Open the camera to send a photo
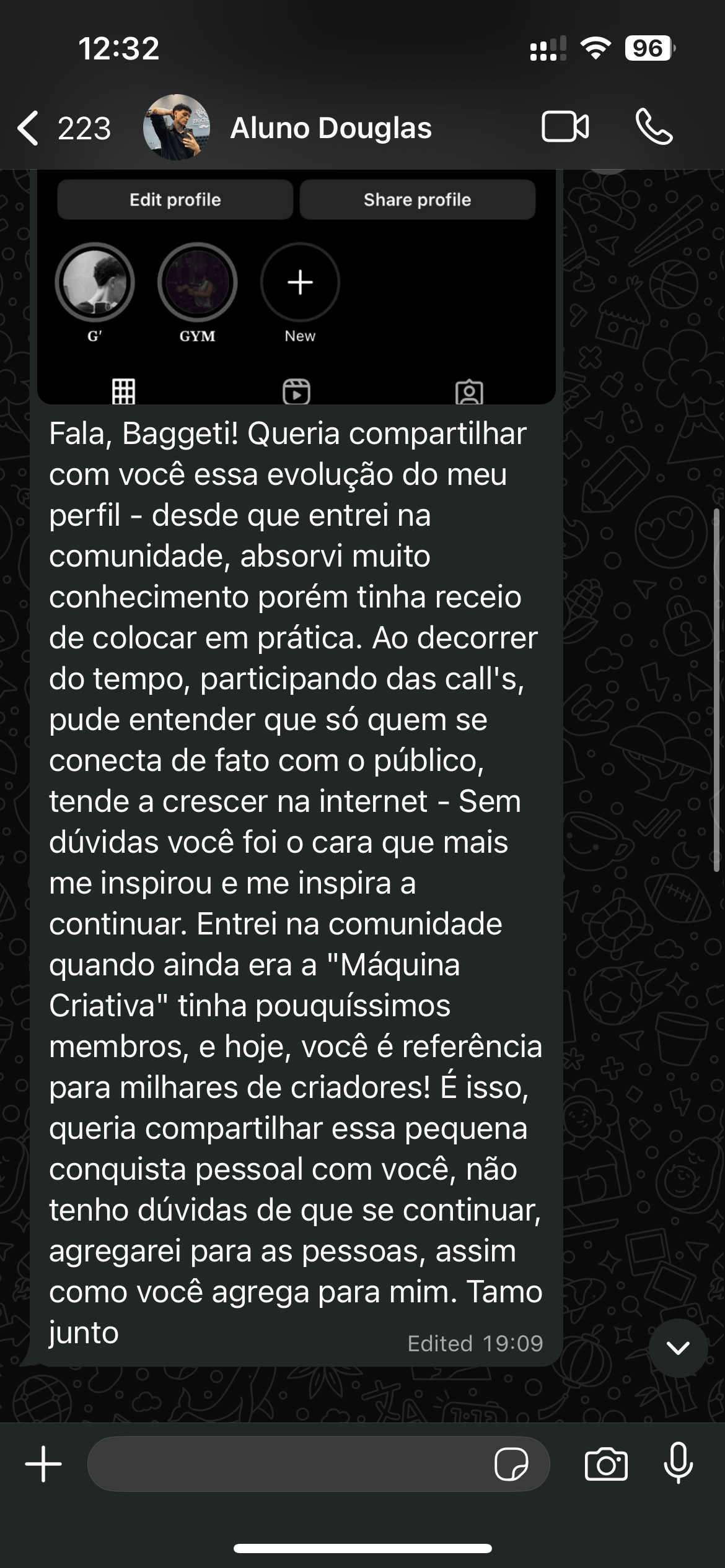Screen dimensions: 725x1568 [x=605, y=1464]
